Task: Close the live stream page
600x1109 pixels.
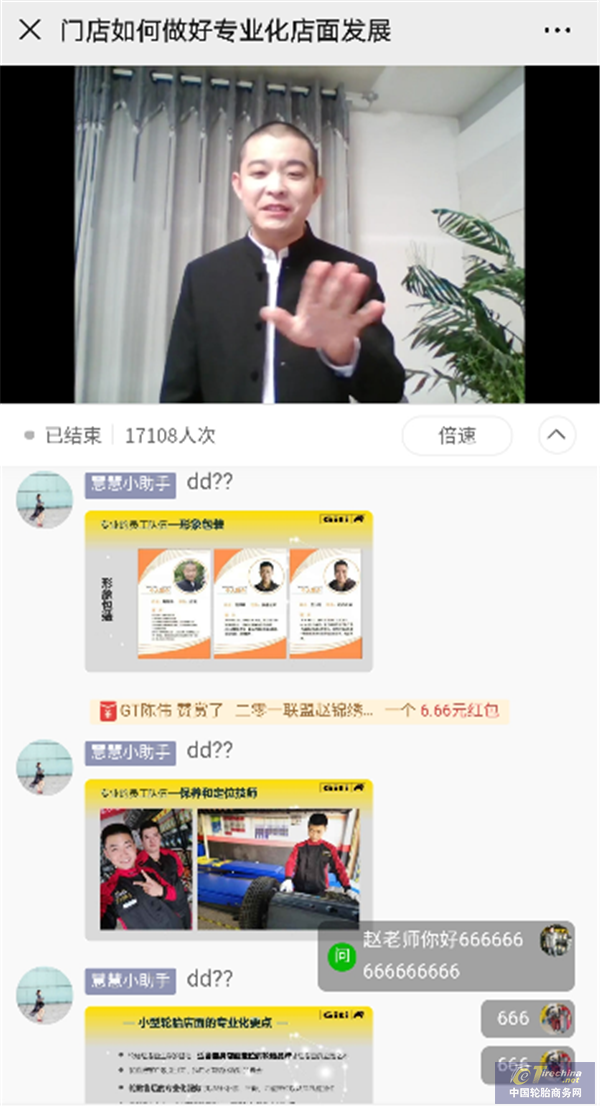Action: pos(30,31)
